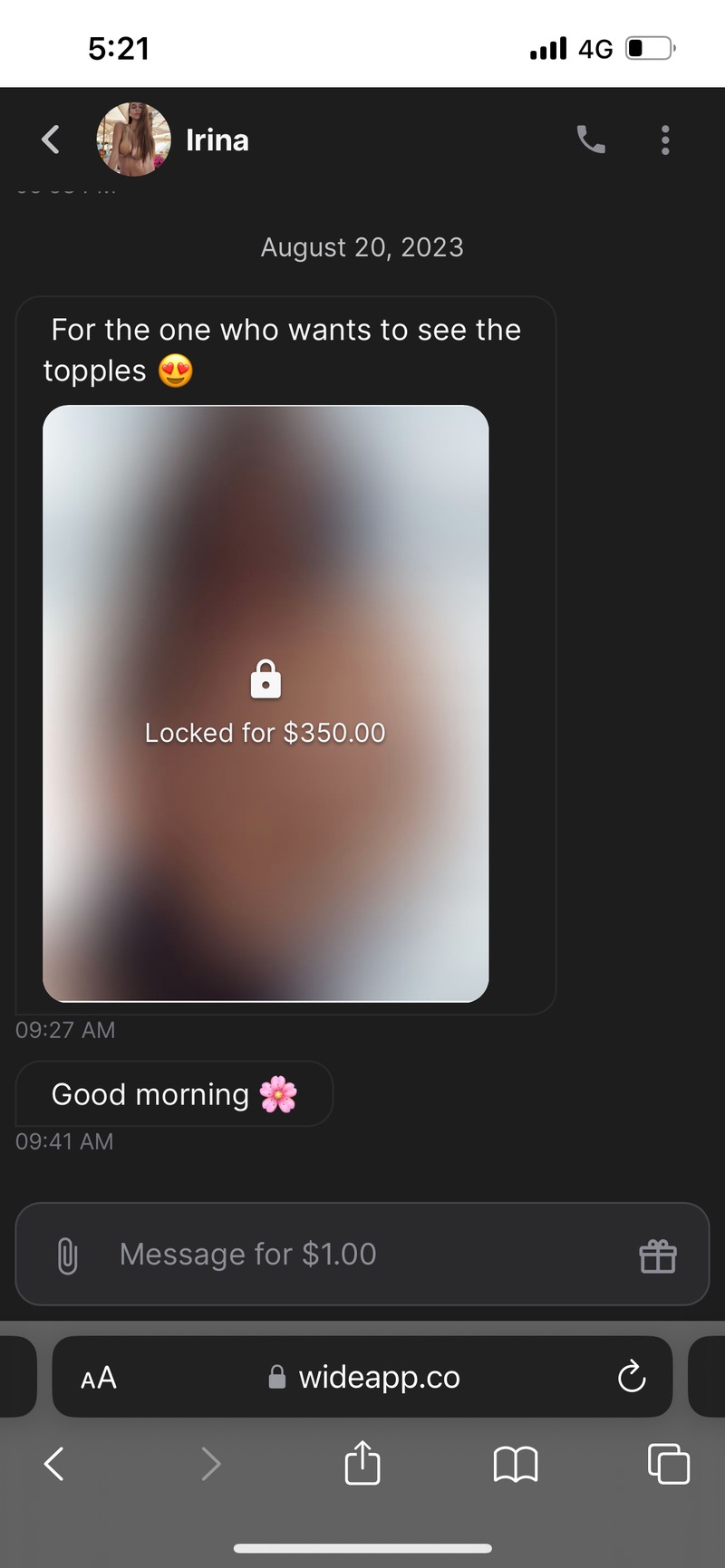
Task: Go back in Safari's toolbar
Action: (54, 1464)
